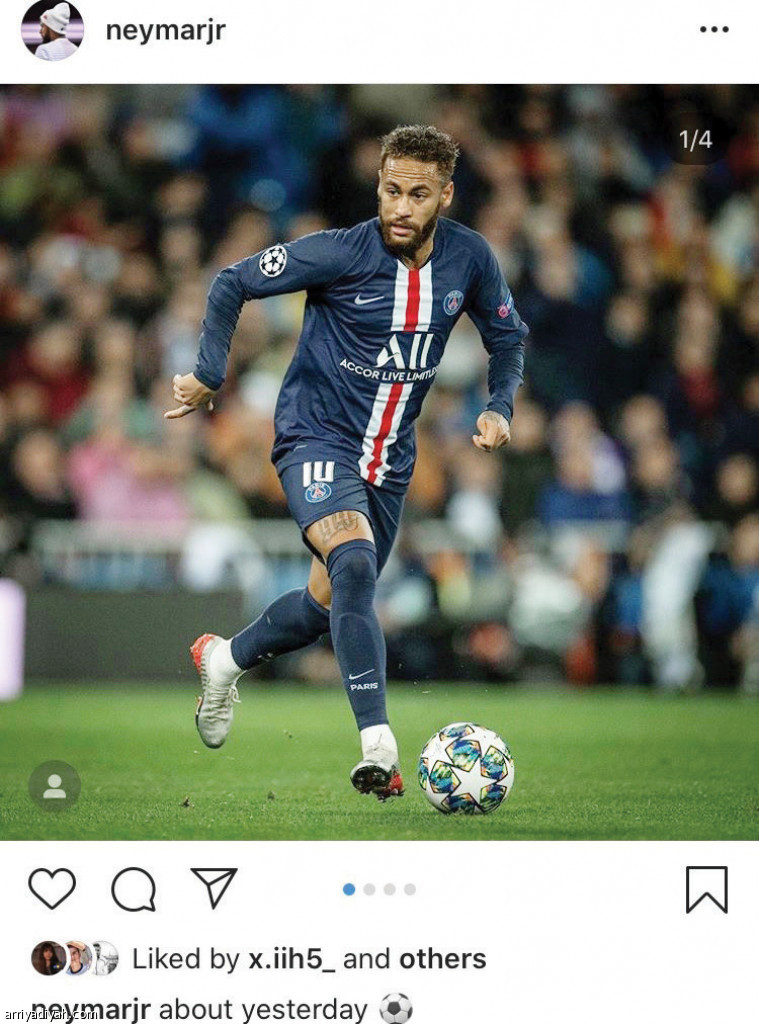Image resolution: width=759 pixels, height=1024 pixels.
Task: Open neymarjr from the caption username
Action: click(92, 1009)
